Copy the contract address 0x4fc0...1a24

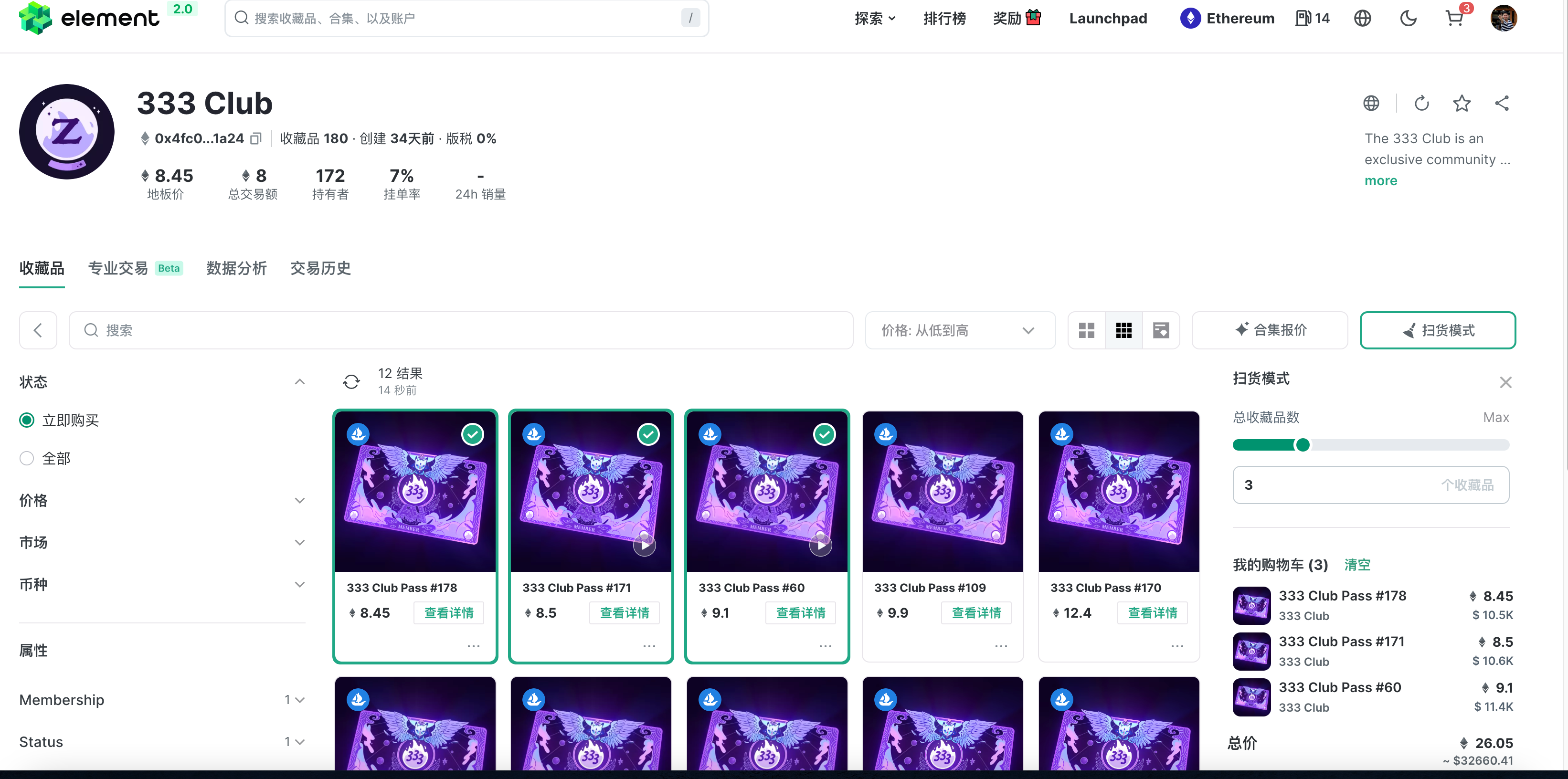pos(256,139)
